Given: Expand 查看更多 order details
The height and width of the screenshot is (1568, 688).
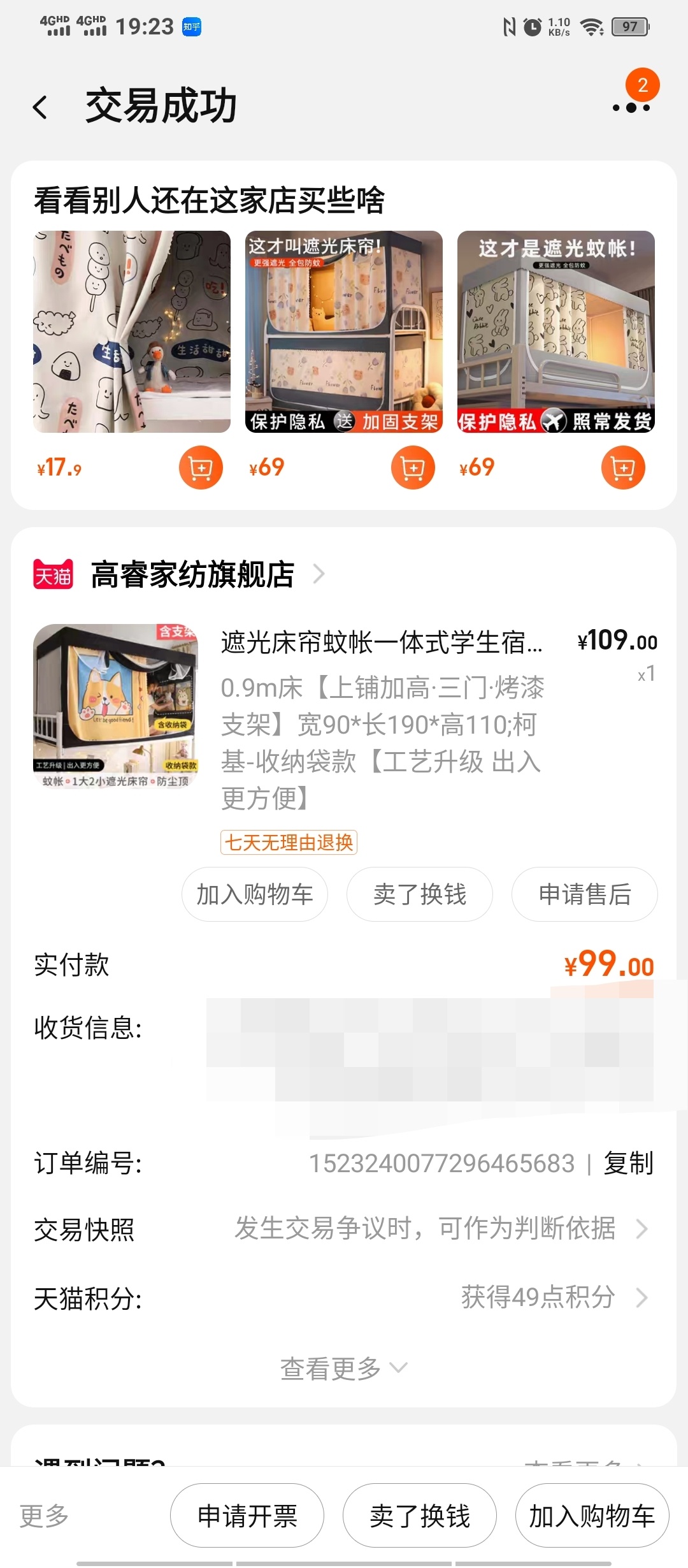Looking at the screenshot, I should [x=344, y=1368].
